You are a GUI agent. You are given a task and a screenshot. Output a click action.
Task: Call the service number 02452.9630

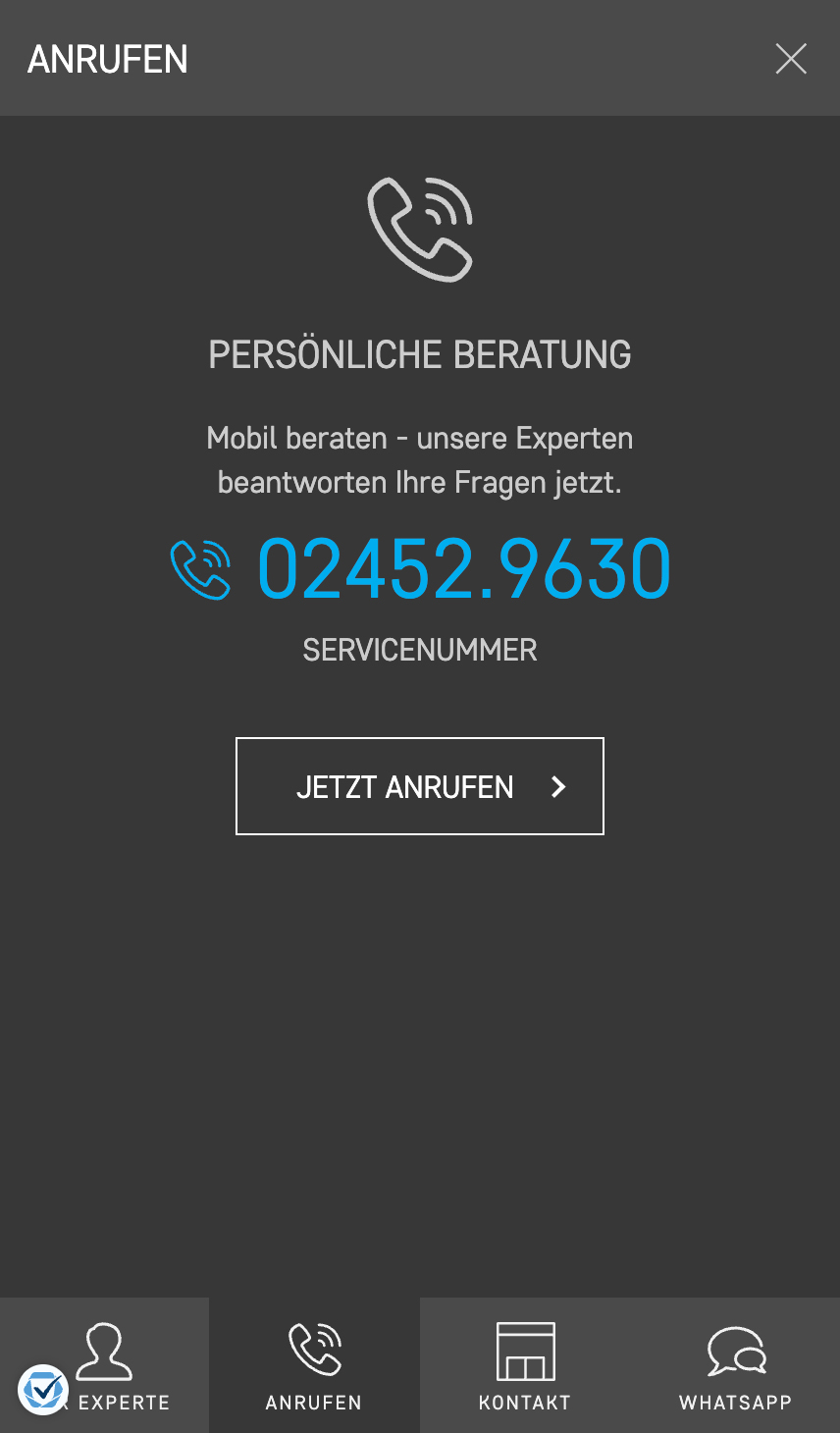(x=463, y=569)
